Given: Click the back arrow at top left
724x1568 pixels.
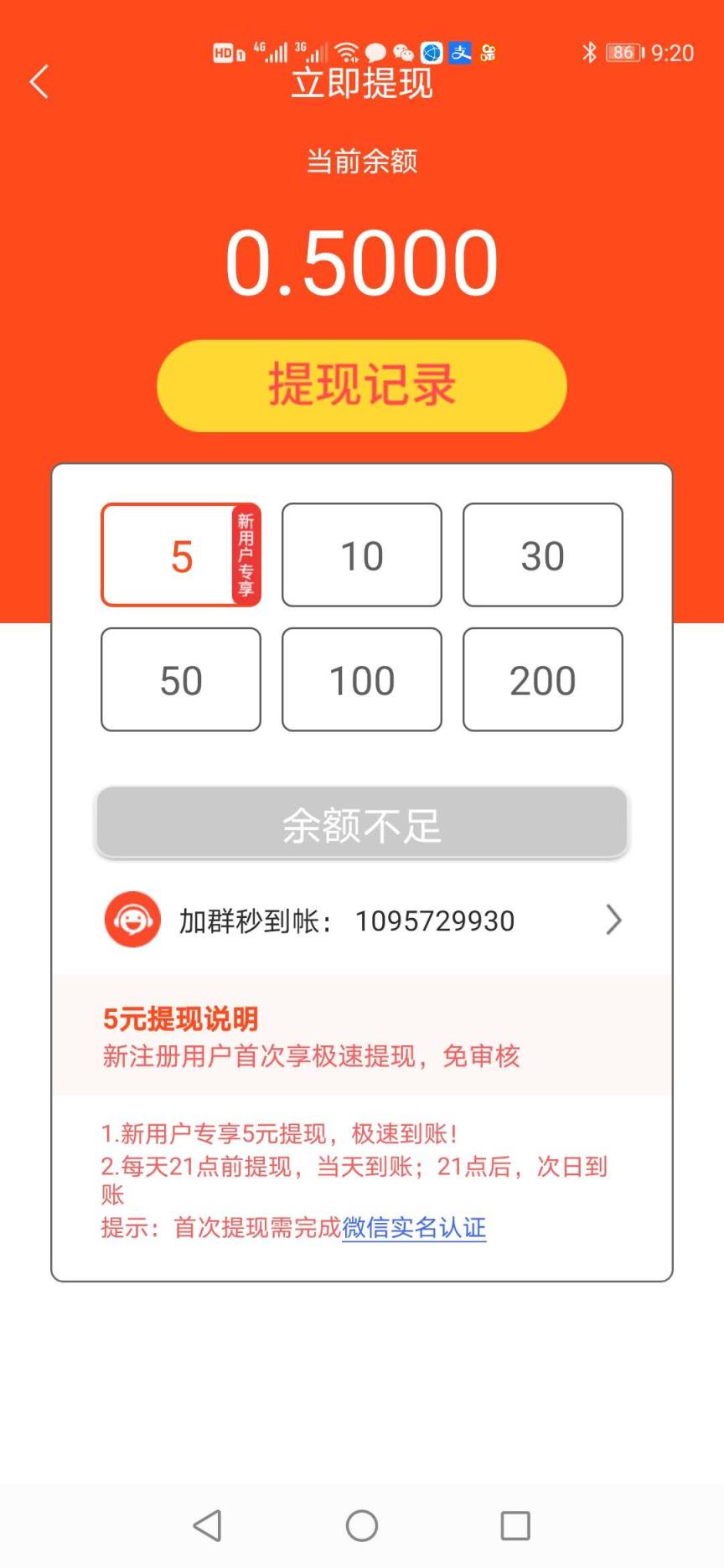Looking at the screenshot, I should pyautogui.click(x=37, y=83).
